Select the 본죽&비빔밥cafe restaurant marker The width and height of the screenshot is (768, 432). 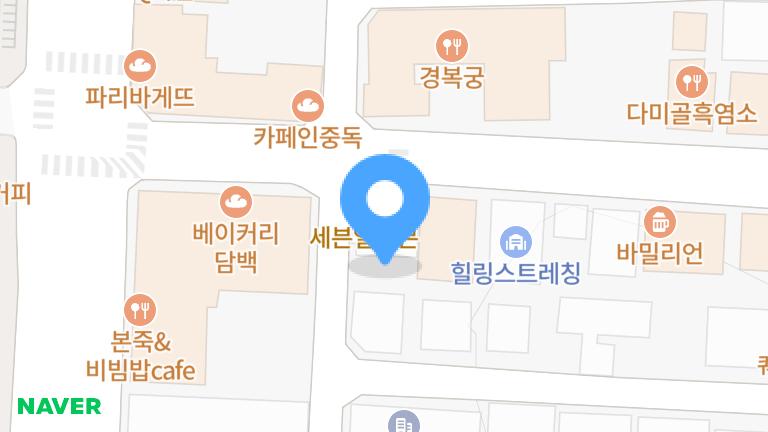click(x=140, y=310)
